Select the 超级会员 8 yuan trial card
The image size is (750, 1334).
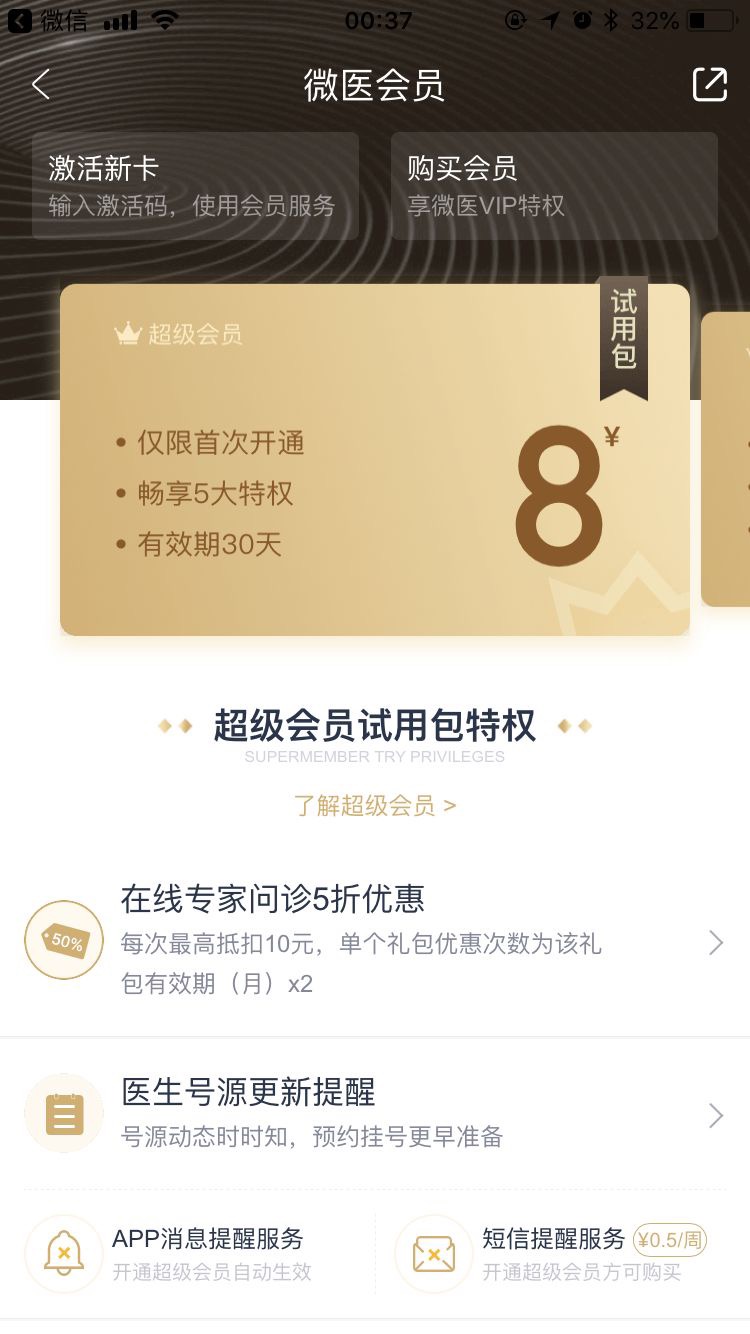click(375, 460)
